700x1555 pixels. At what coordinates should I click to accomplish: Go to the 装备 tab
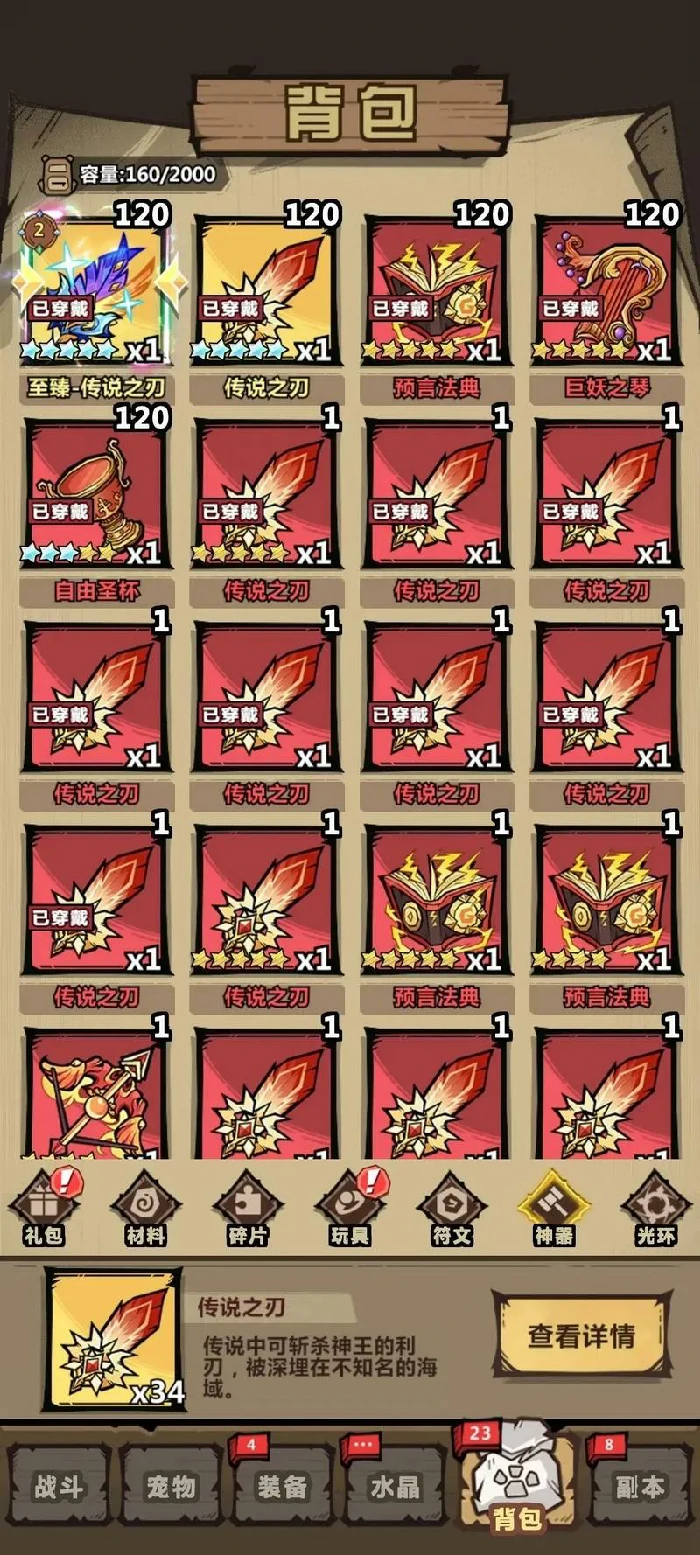click(x=283, y=1487)
